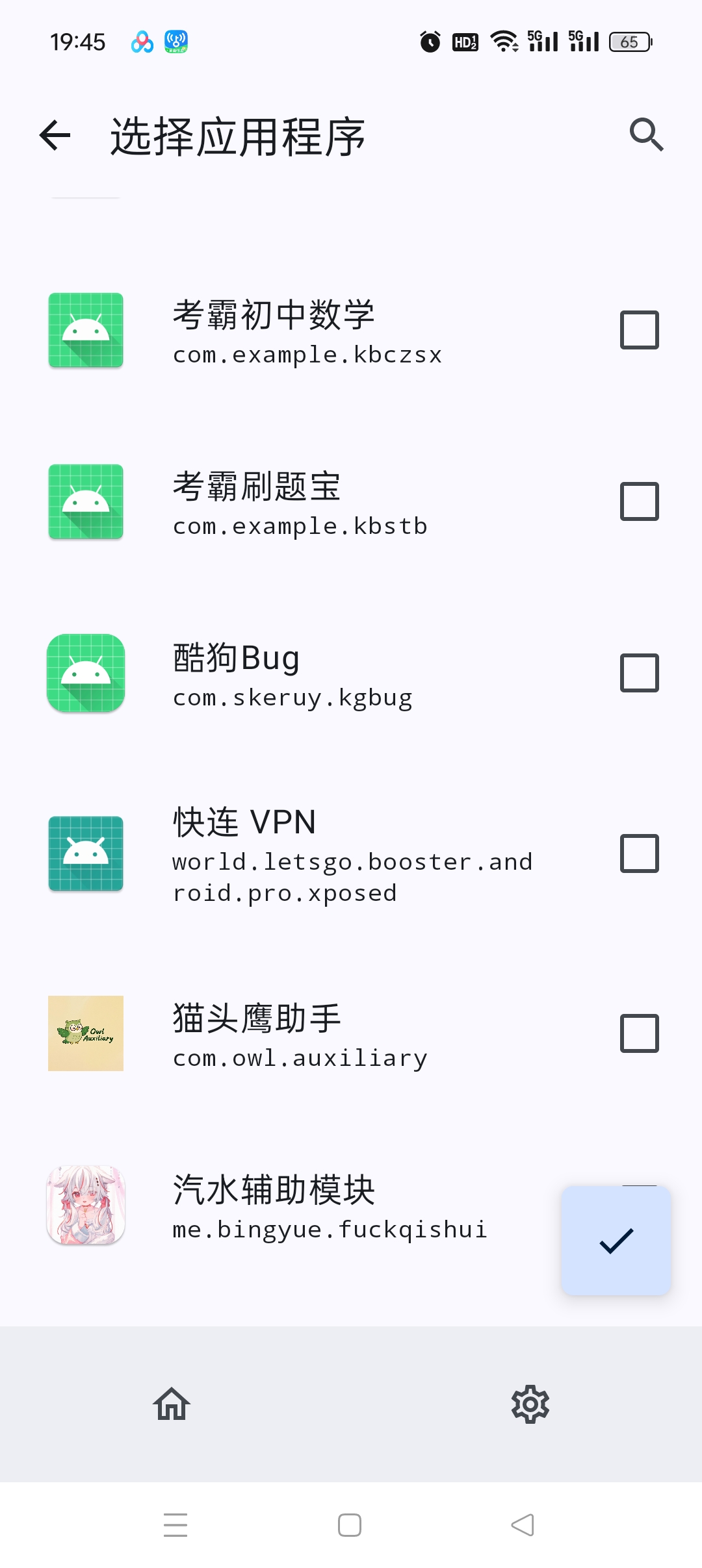Open the app search
702x1568 pixels.
point(646,136)
